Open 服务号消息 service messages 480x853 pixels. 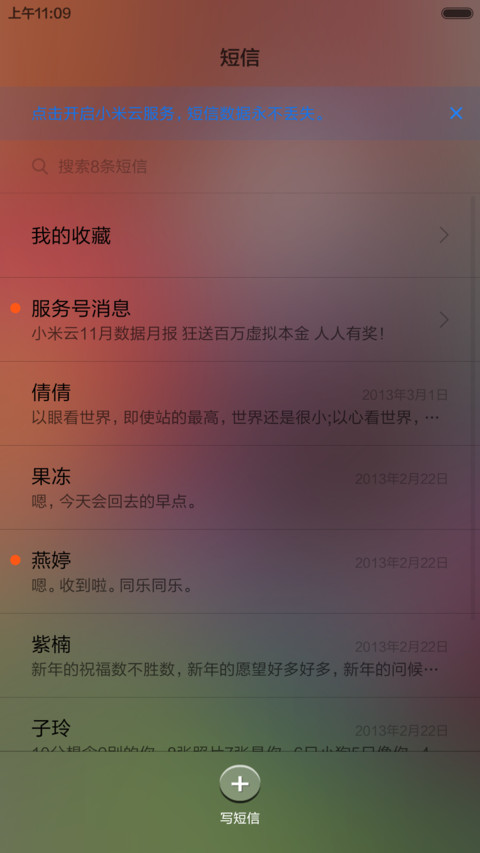pyautogui.click(x=240, y=320)
